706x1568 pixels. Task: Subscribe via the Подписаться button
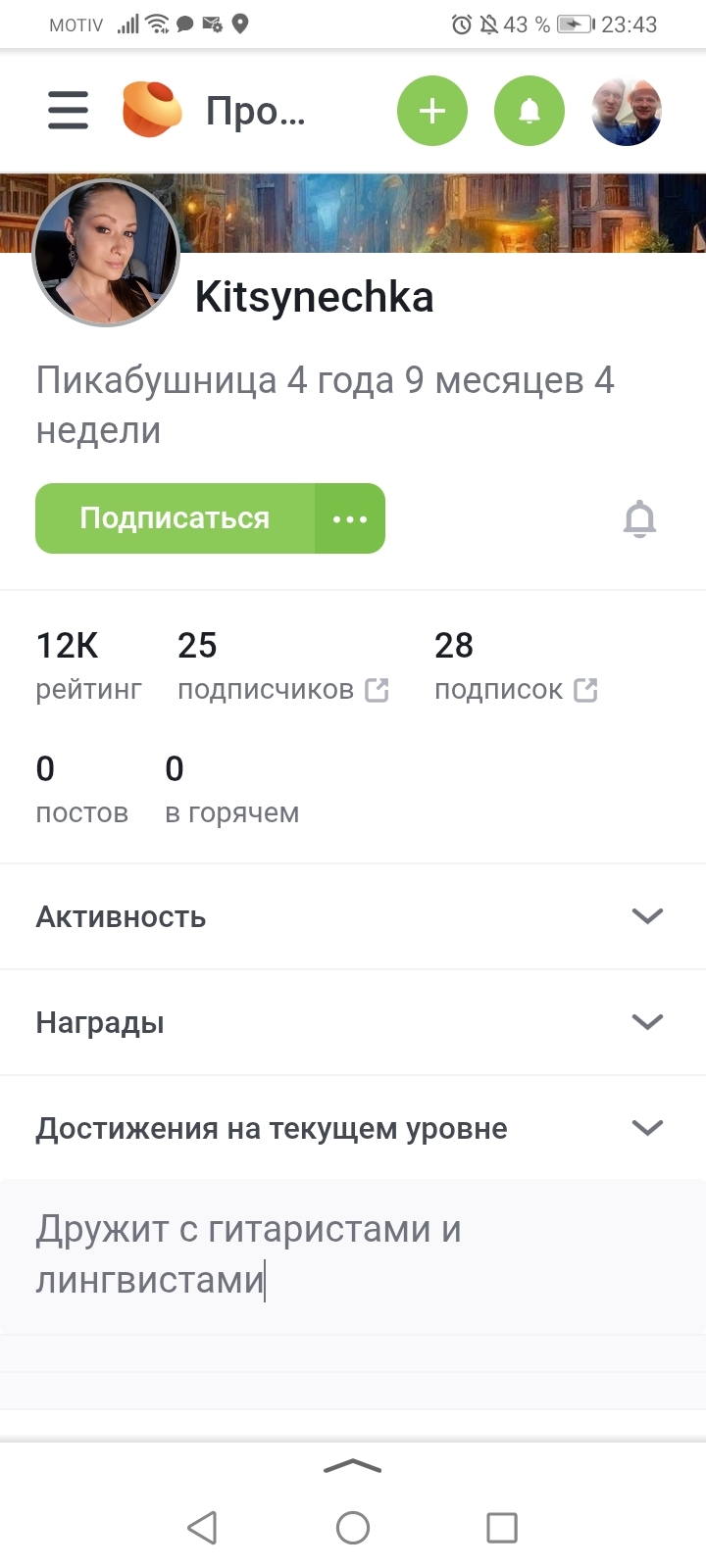[x=175, y=518]
